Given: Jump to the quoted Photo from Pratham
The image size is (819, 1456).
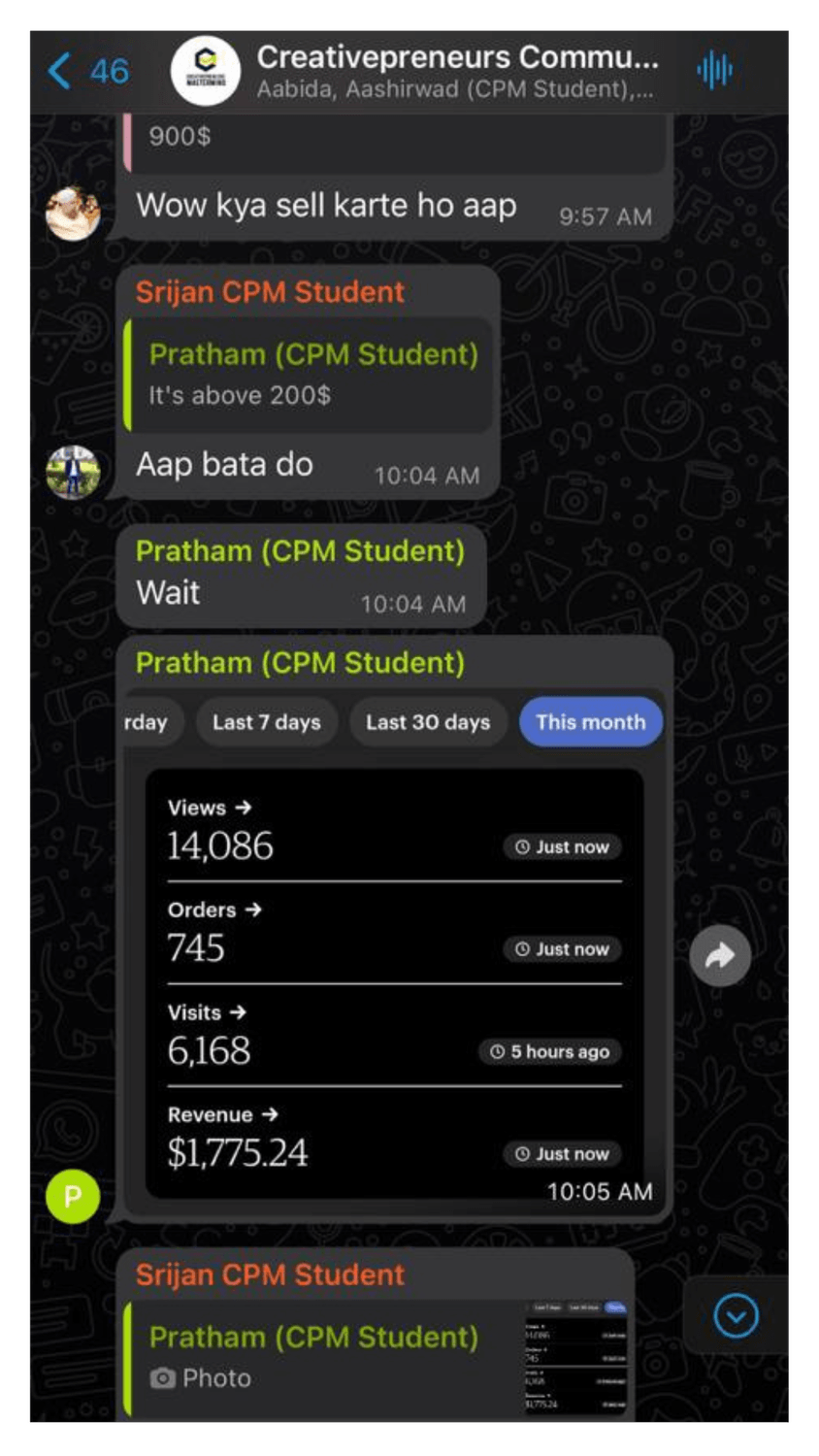Looking at the screenshot, I should tap(378, 1357).
